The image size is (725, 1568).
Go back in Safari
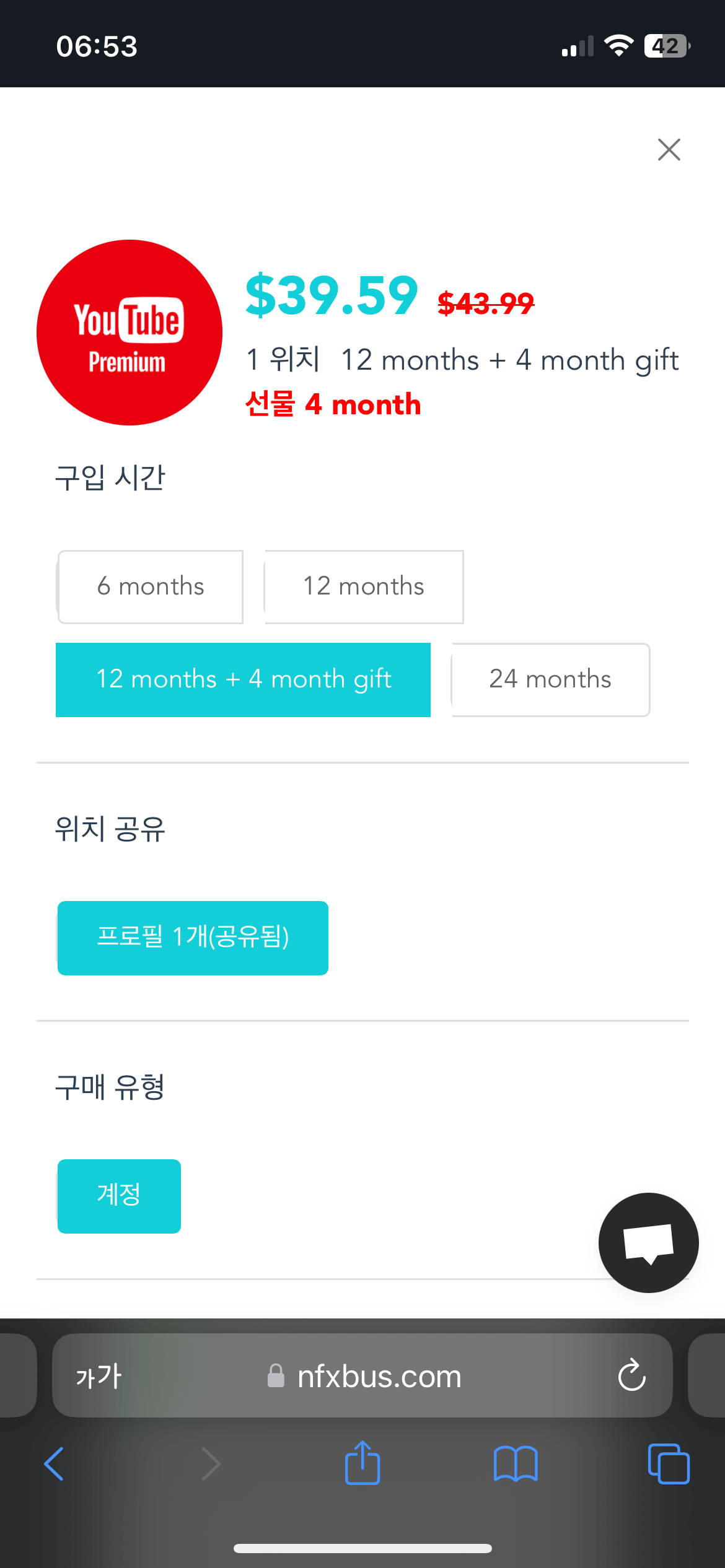[x=55, y=1463]
